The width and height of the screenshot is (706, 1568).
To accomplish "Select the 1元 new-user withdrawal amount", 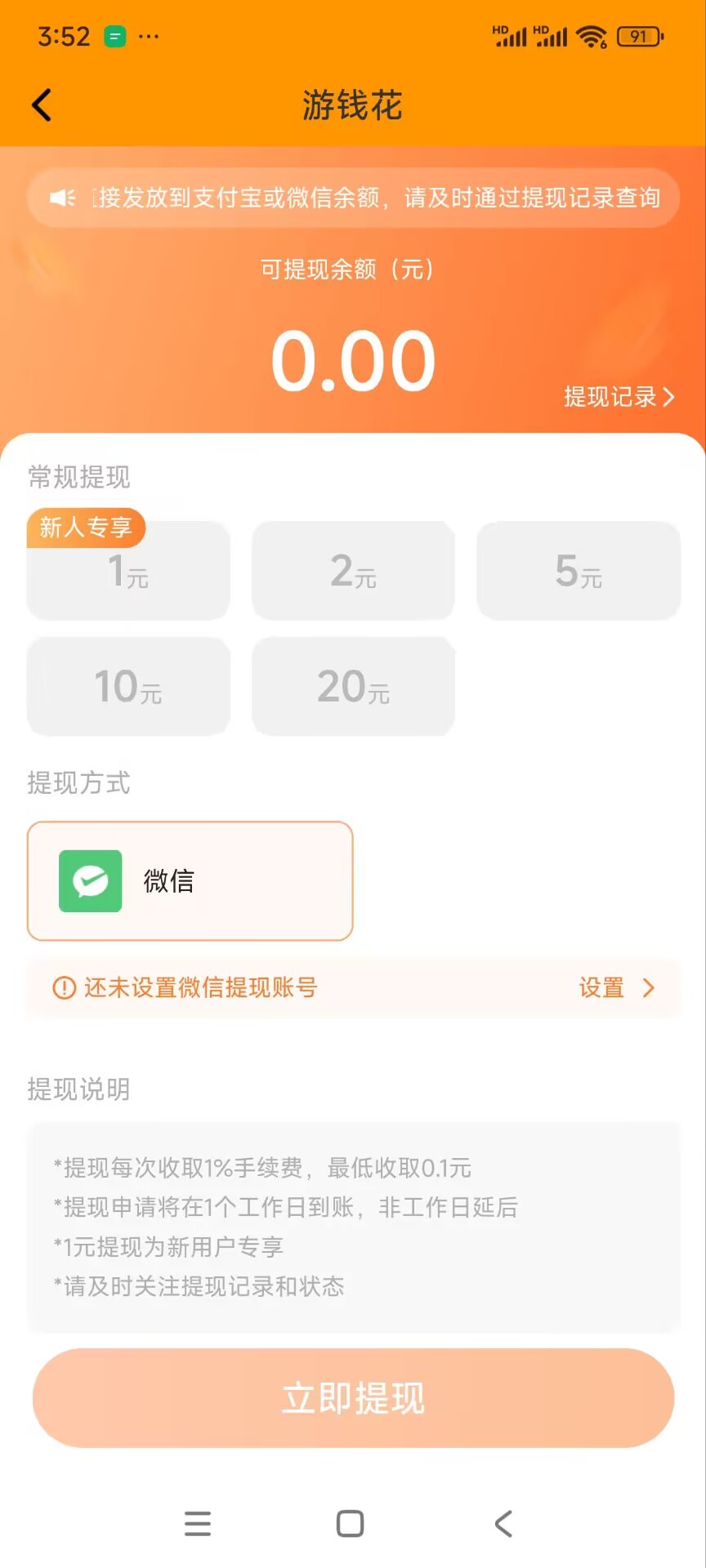I will [127, 571].
